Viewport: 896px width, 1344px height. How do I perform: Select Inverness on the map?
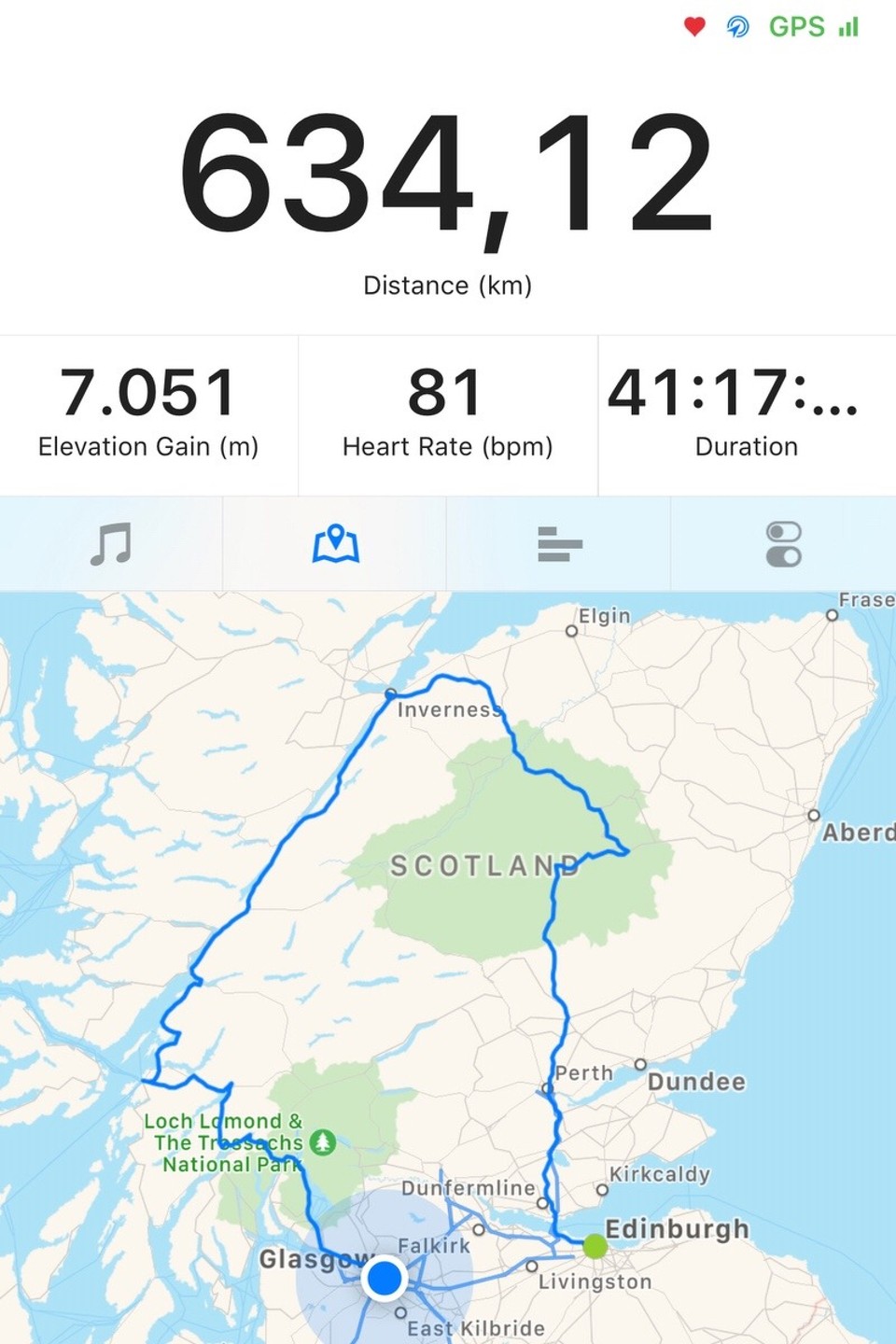(x=447, y=709)
